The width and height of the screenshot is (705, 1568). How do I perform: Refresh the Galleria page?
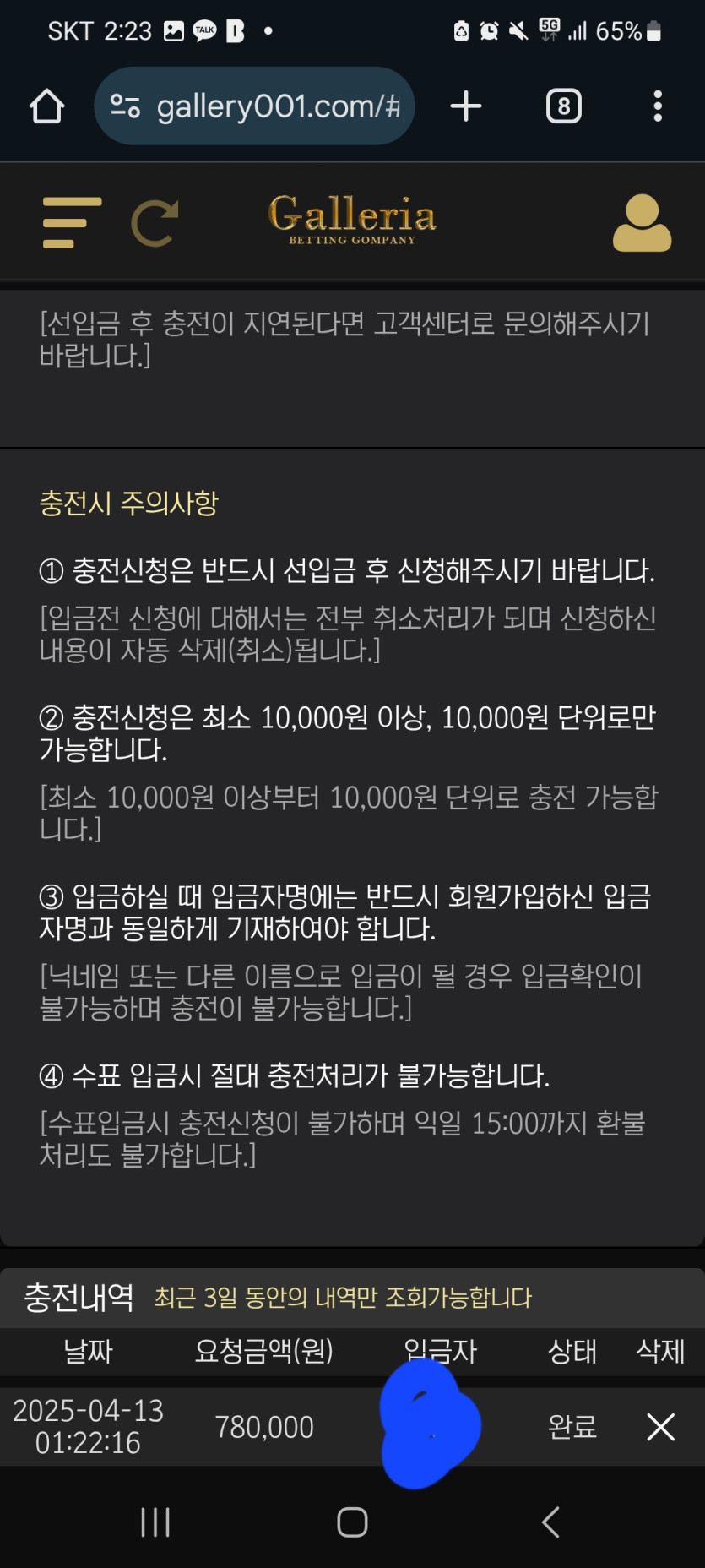pyautogui.click(x=155, y=222)
